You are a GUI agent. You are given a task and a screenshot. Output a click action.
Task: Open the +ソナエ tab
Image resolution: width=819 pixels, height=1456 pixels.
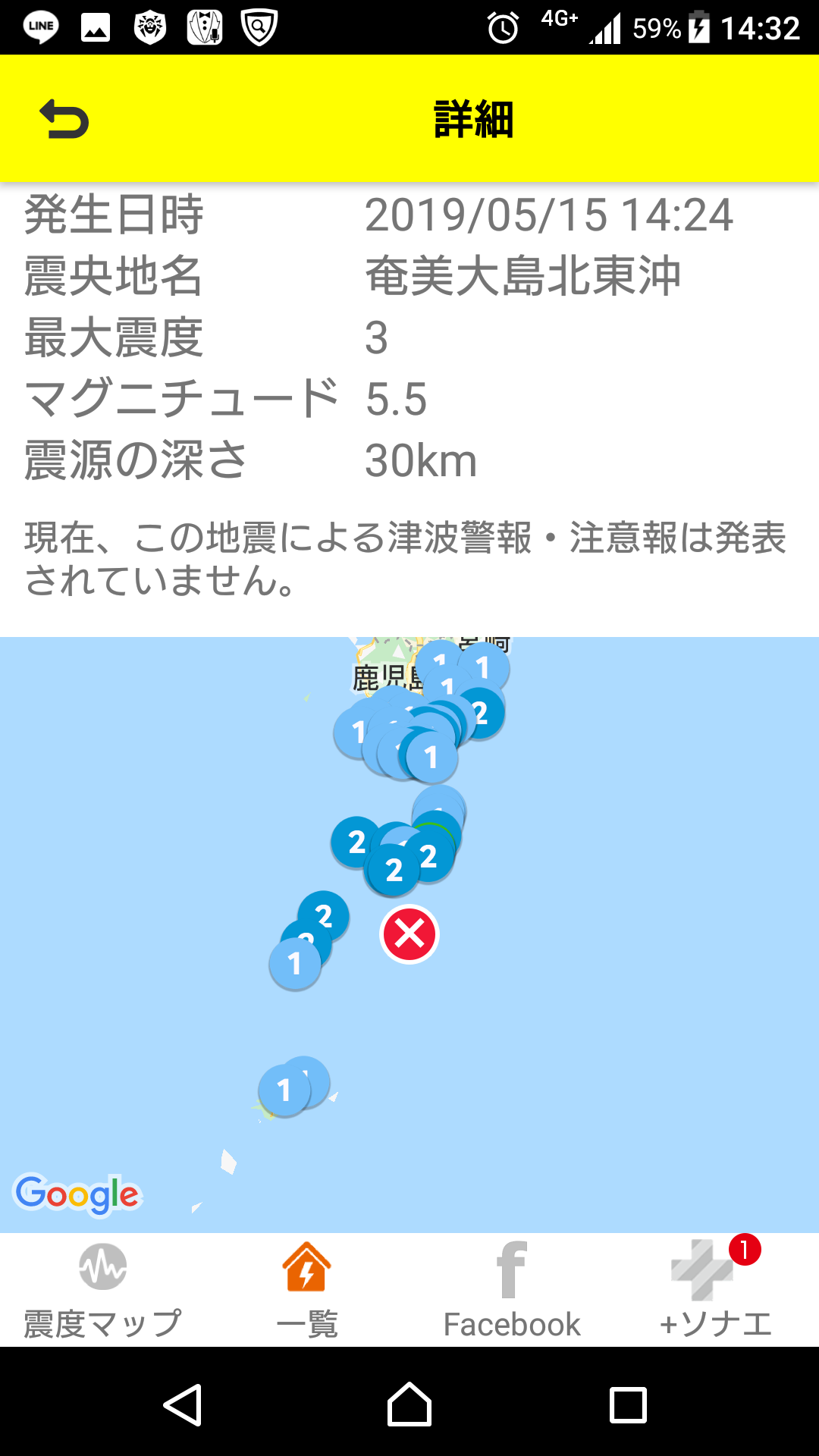(x=716, y=1291)
